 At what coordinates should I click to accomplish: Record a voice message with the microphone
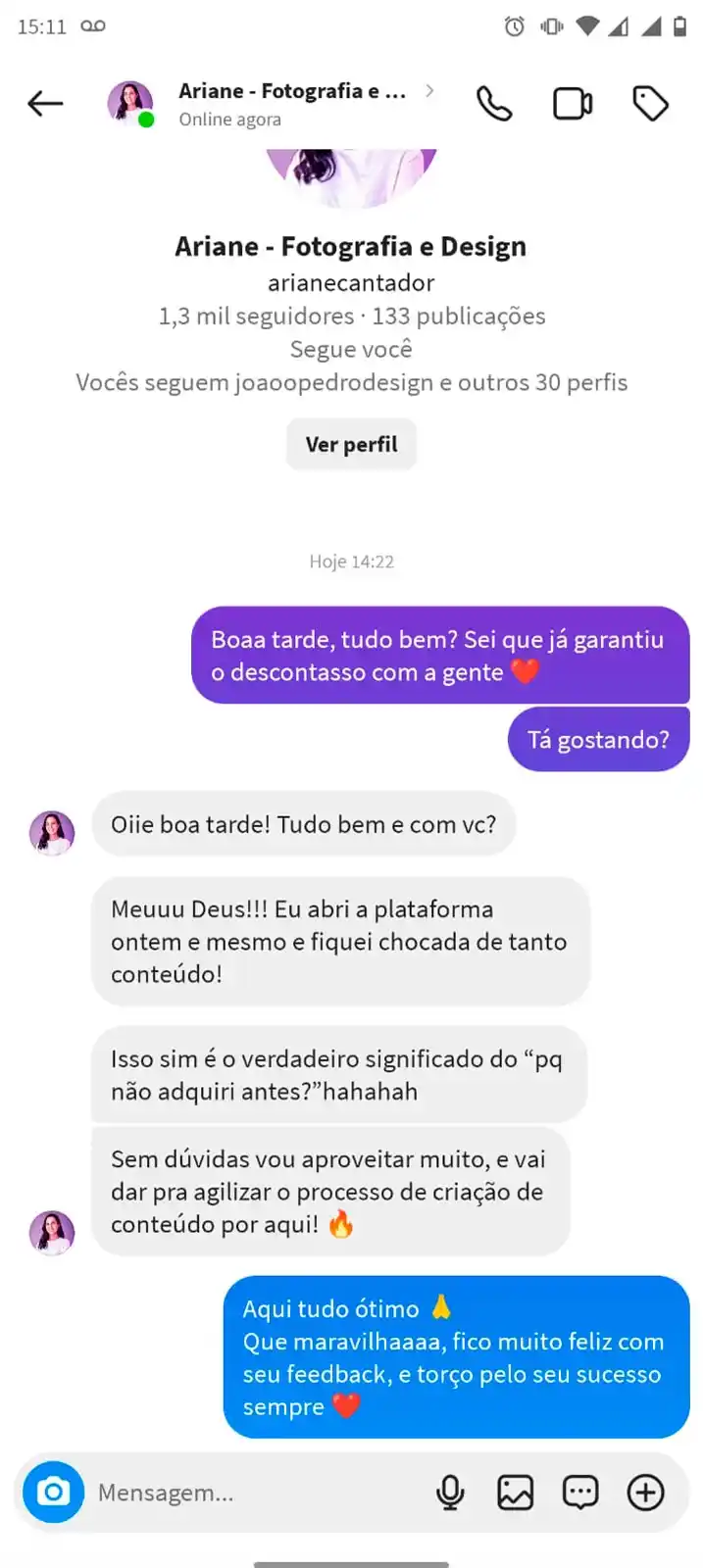coord(450,1493)
